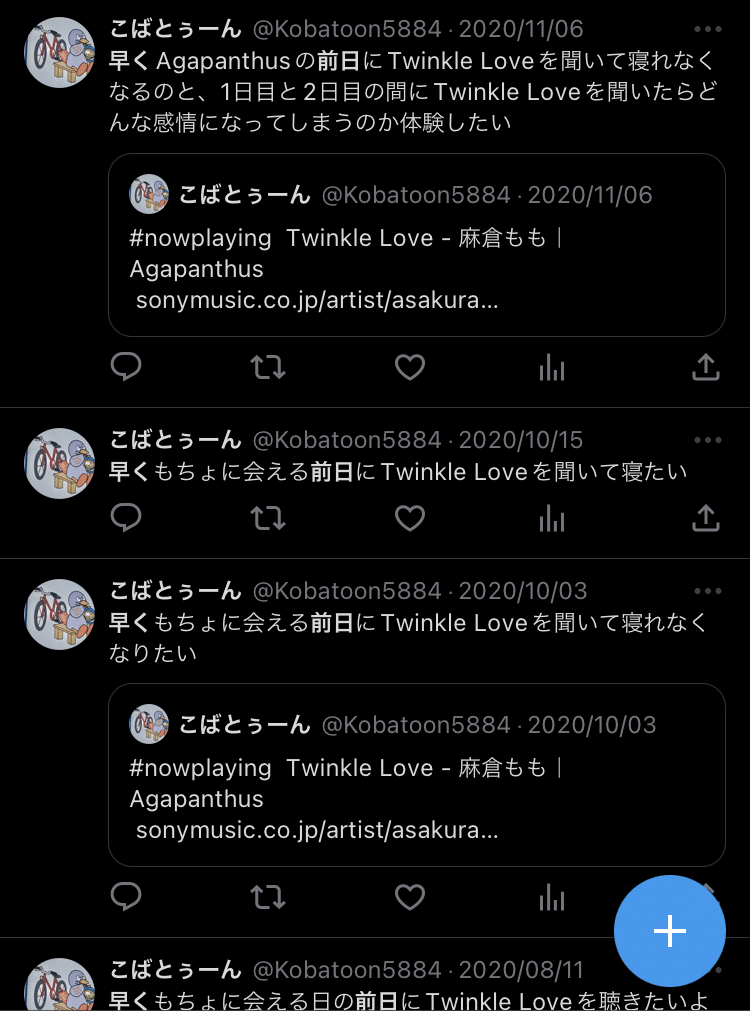The height and width of the screenshot is (1011, 750).
Task: Reply to the 2020/10/03 tweet
Action: 125,897
